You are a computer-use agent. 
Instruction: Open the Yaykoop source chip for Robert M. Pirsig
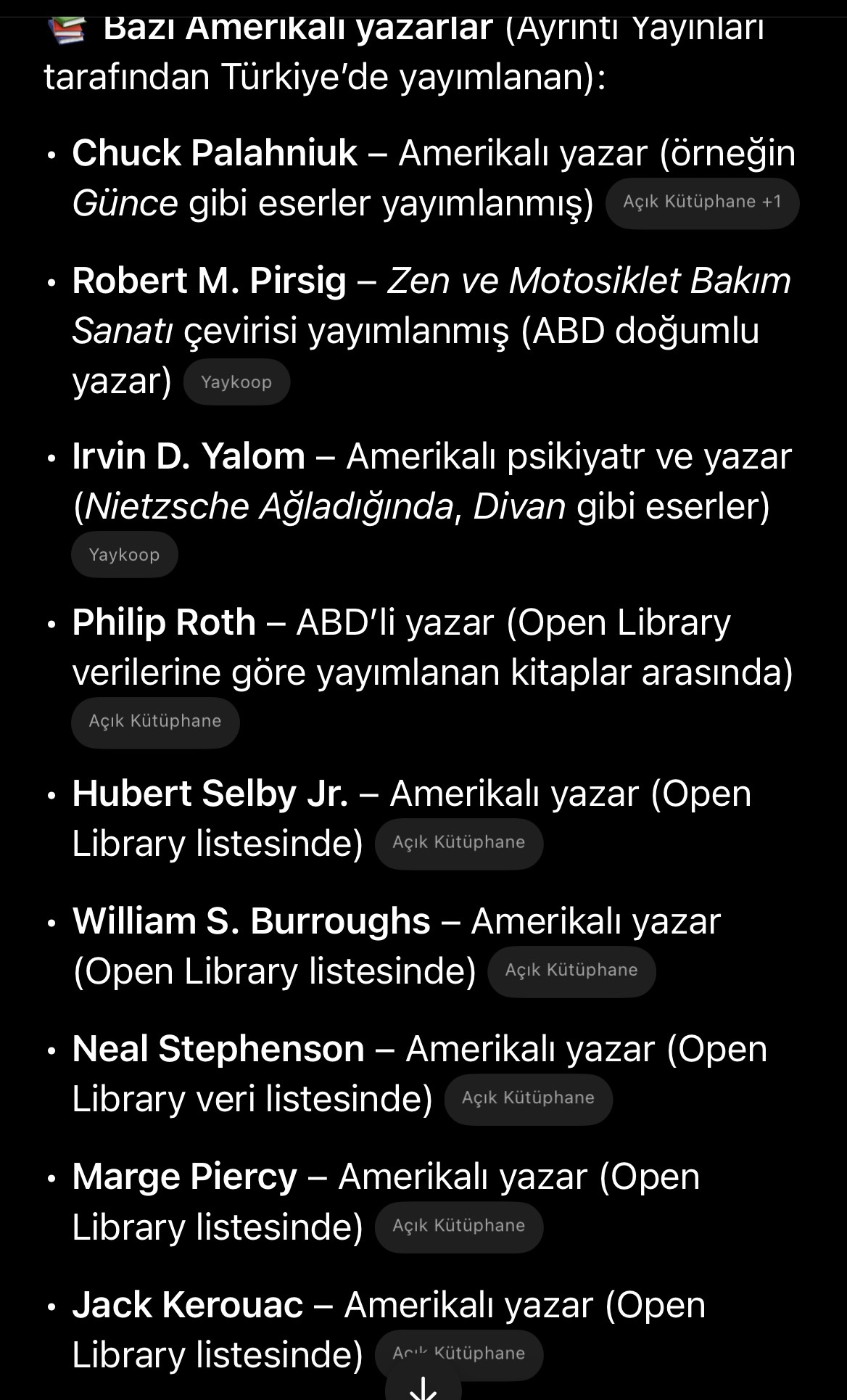pos(236,382)
